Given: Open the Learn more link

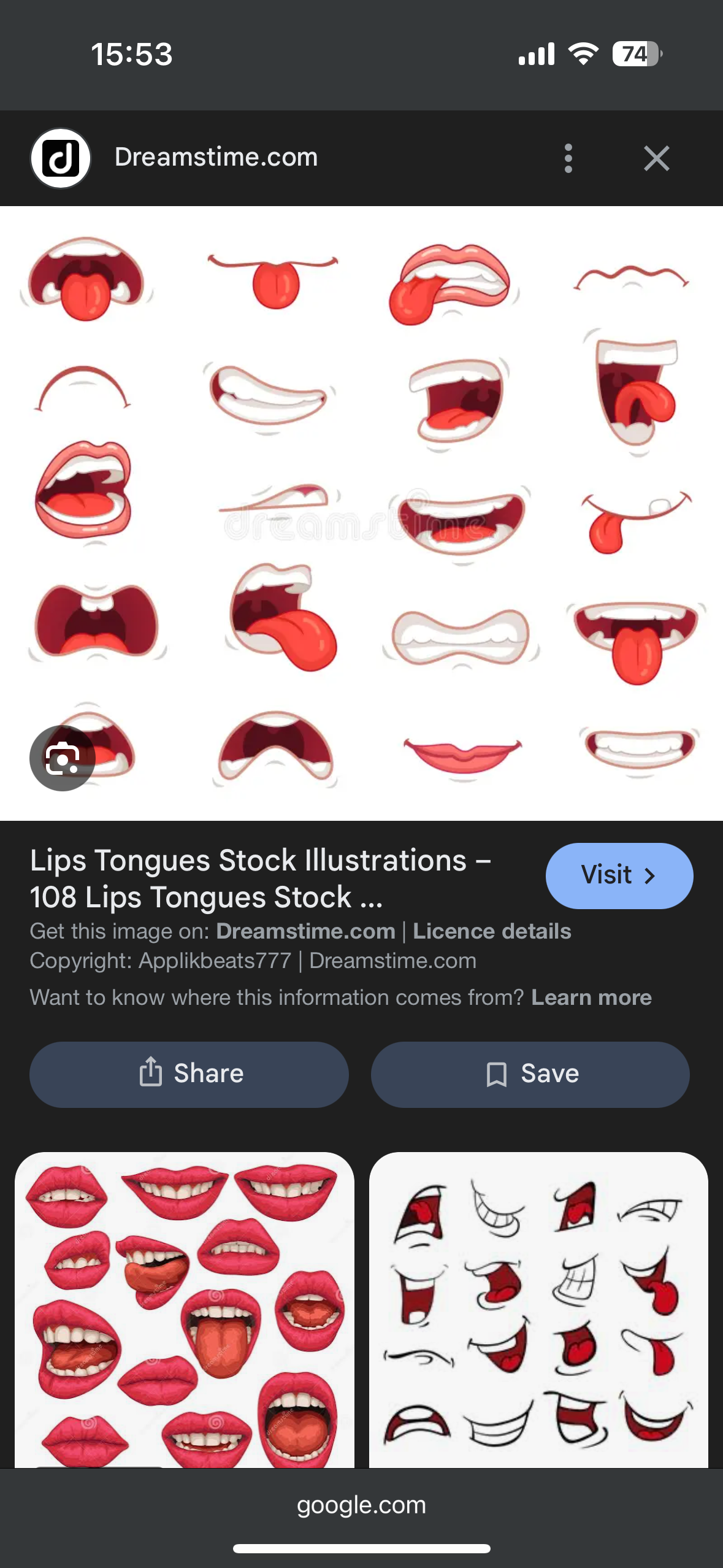Looking at the screenshot, I should coord(591,997).
